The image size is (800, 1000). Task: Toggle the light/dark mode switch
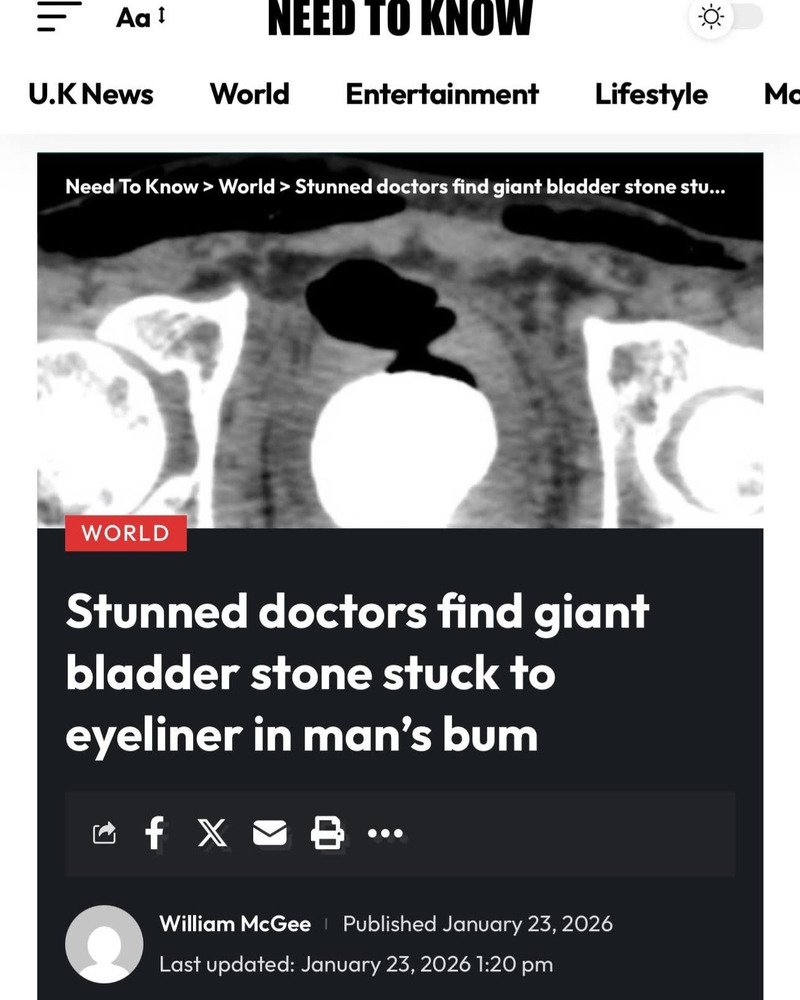727,17
